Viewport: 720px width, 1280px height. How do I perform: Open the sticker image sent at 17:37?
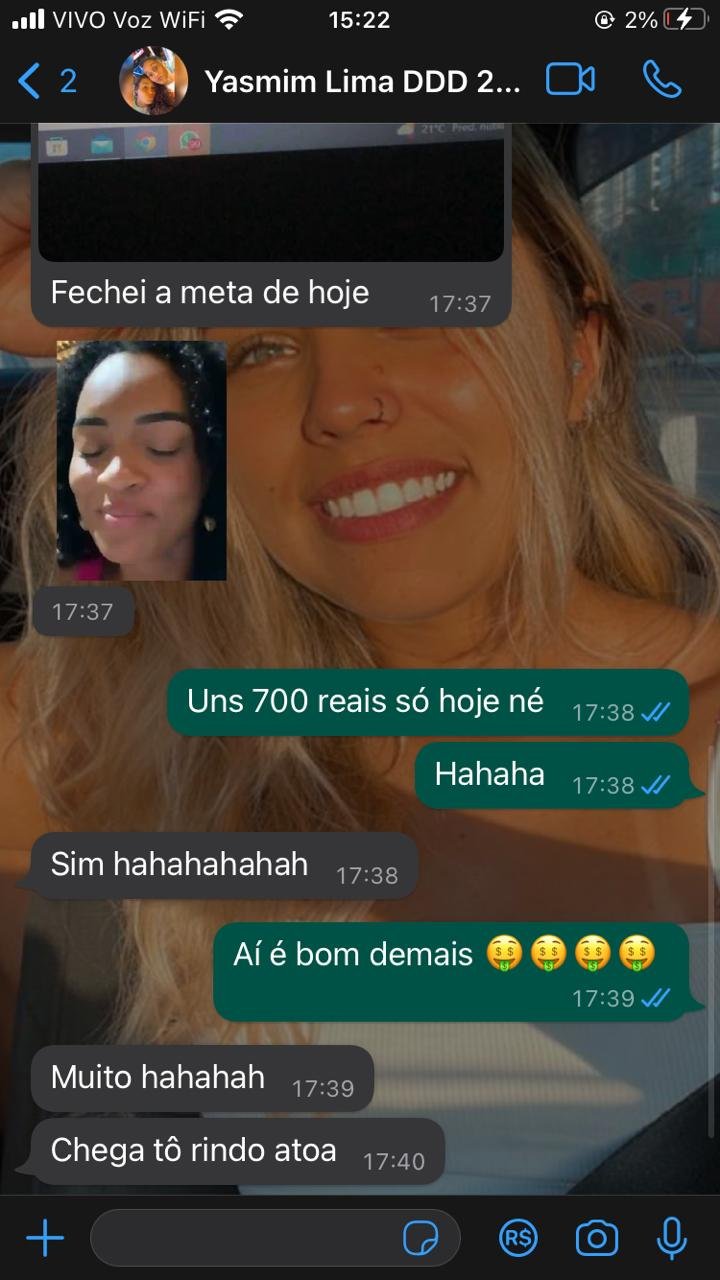point(141,461)
